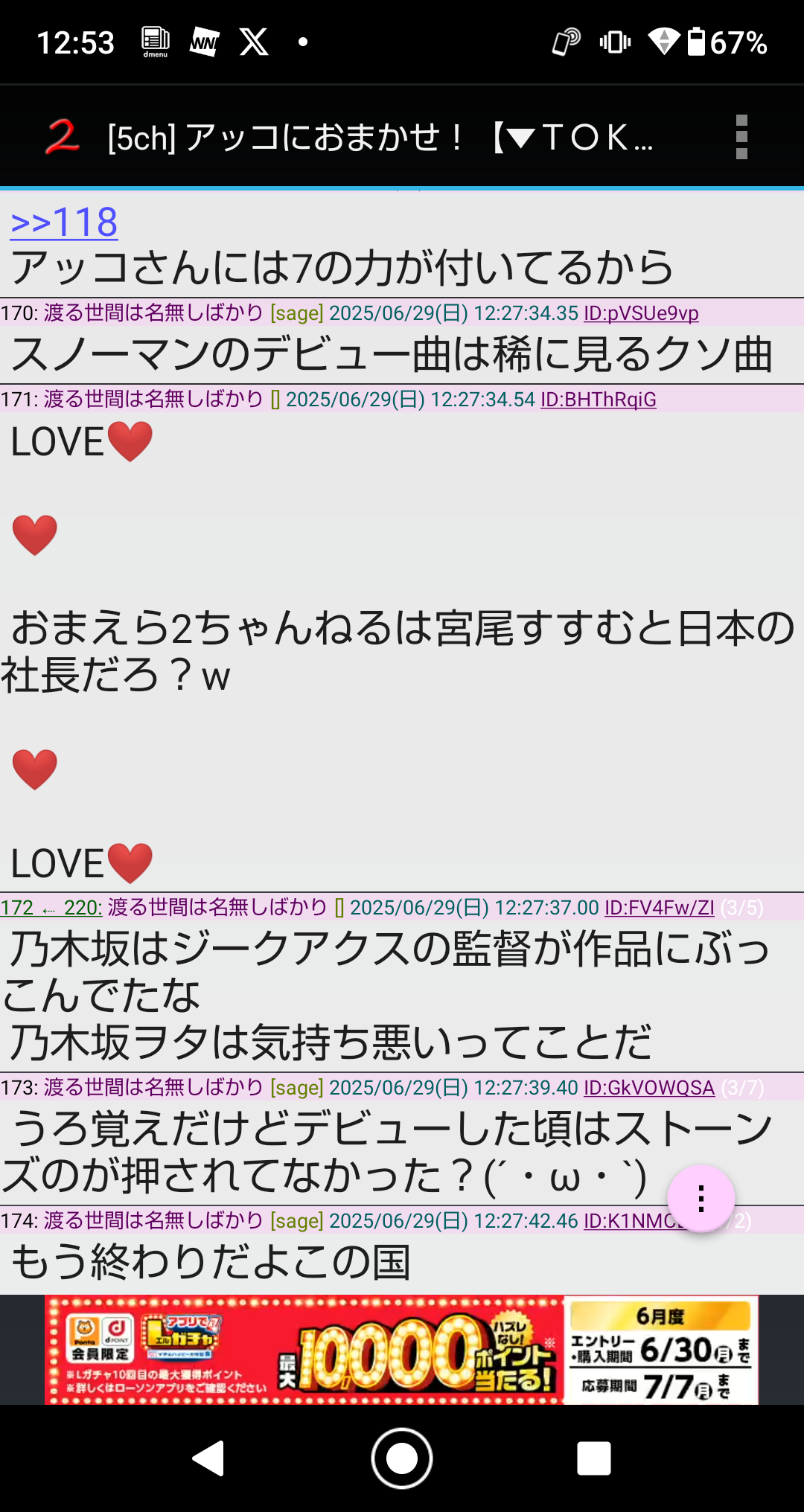Open the >>118 reply anchor link
The height and width of the screenshot is (1512, 804).
click(x=64, y=222)
